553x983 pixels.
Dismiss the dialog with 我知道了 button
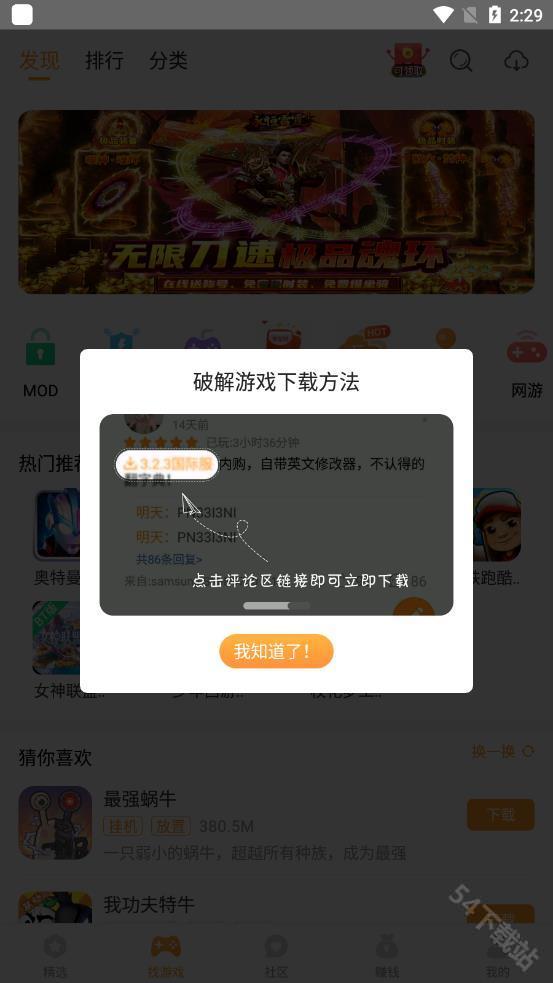[276, 651]
